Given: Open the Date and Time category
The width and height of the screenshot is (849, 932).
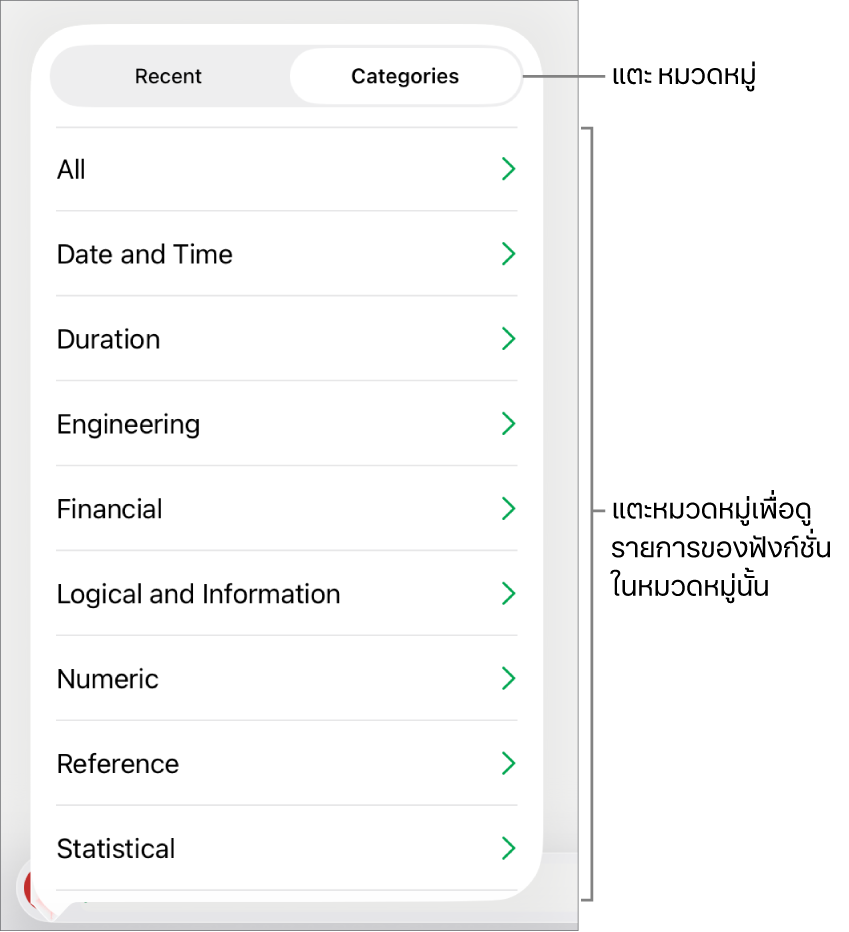Looking at the screenshot, I should click(x=286, y=255).
